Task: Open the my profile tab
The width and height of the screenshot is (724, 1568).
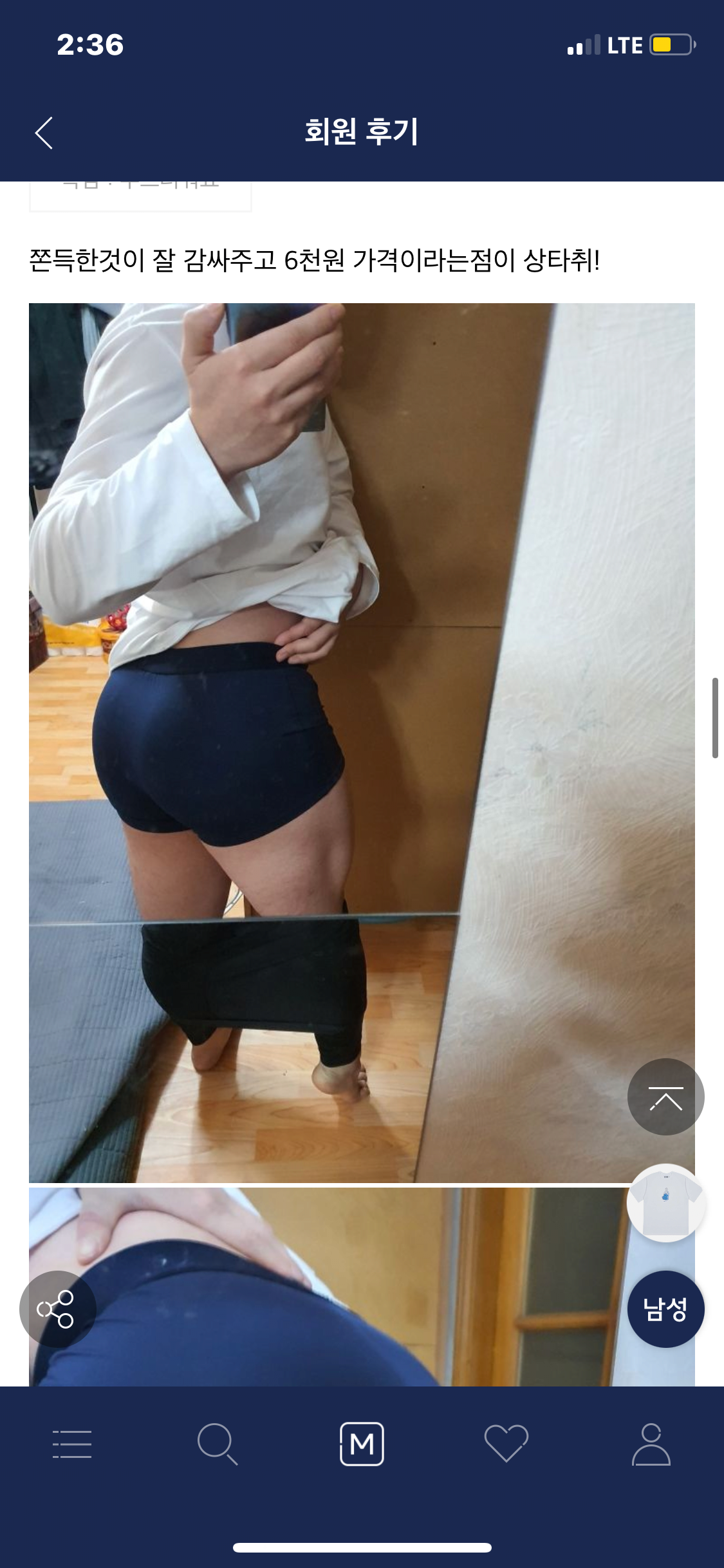Action: pyautogui.click(x=651, y=1444)
